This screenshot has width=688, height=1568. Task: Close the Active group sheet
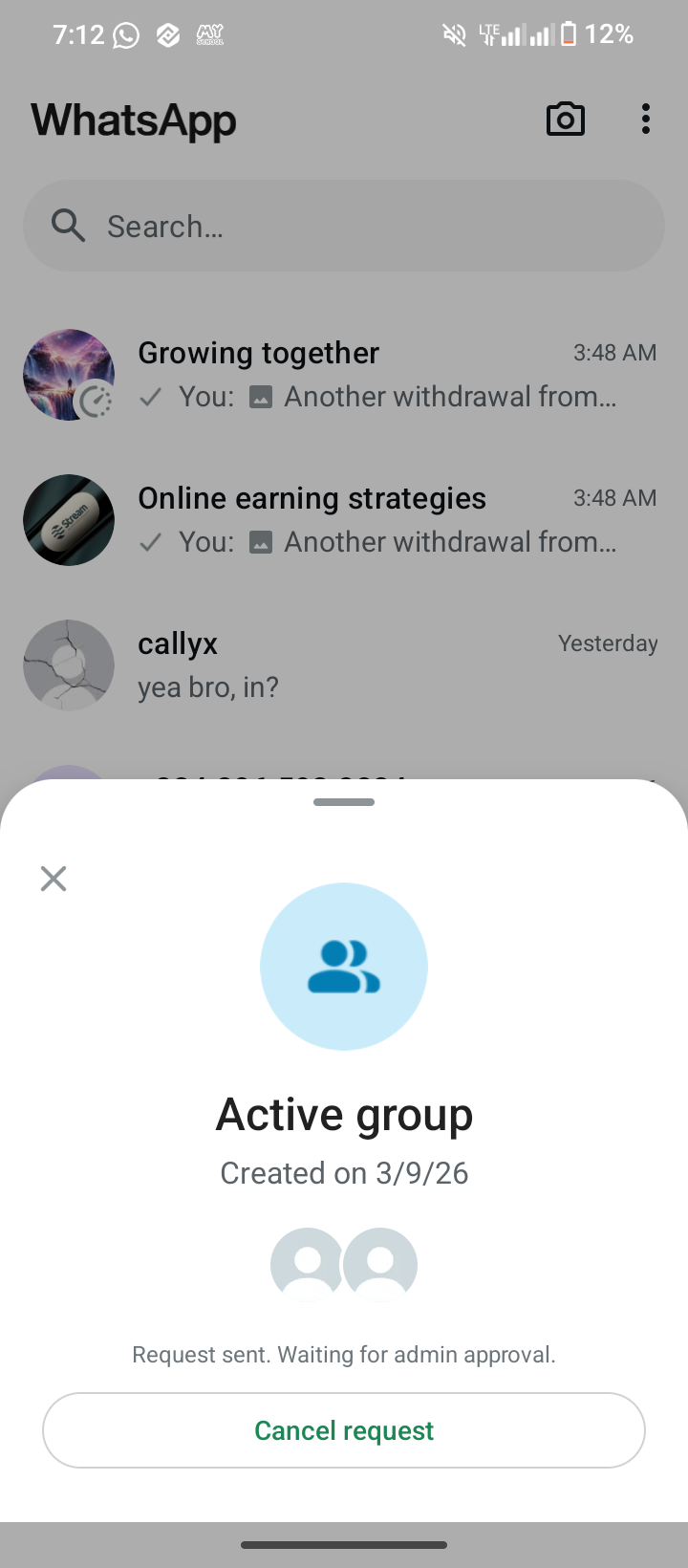[54, 879]
